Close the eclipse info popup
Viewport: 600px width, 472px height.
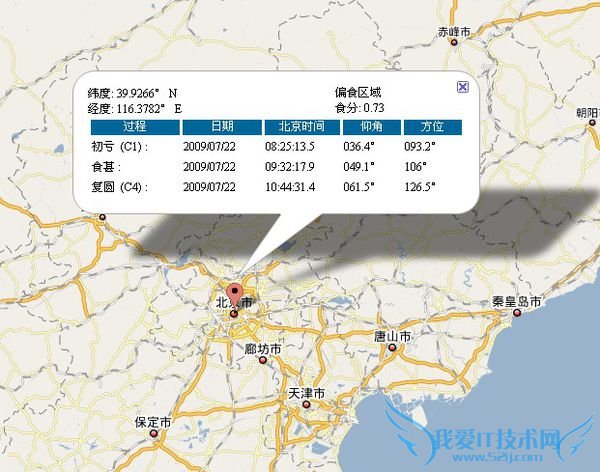point(462,87)
